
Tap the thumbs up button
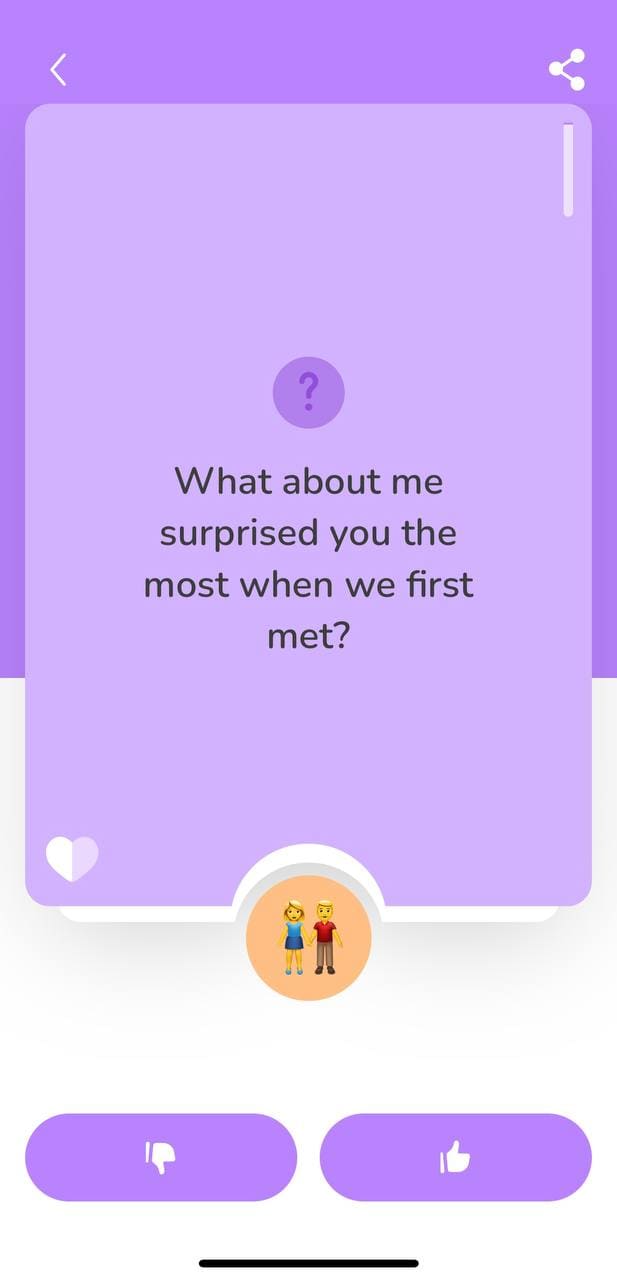(455, 1157)
